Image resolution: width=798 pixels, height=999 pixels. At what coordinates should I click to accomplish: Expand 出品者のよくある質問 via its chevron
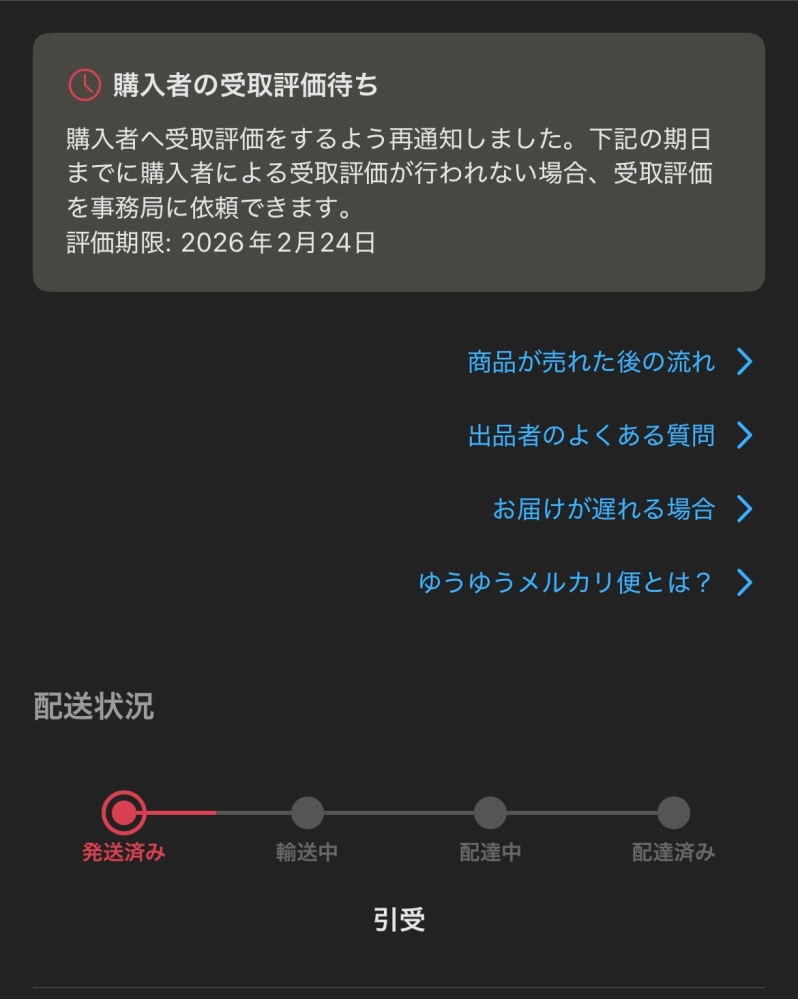(x=745, y=436)
